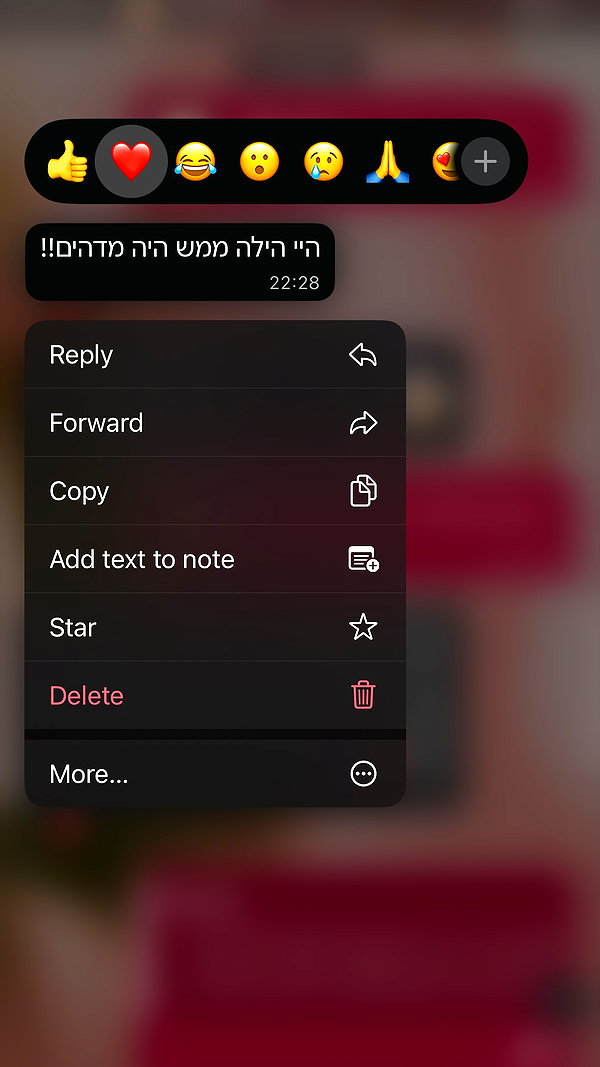React with the surprised face emoji
600x1067 pixels.
[259, 161]
